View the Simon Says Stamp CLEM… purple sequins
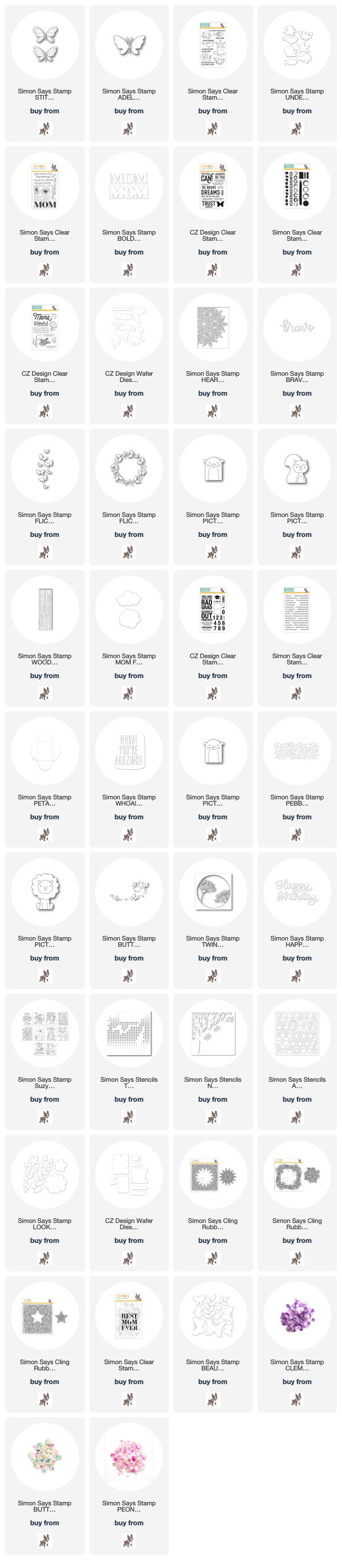Image resolution: width=342 pixels, height=1568 pixels. (x=297, y=1316)
